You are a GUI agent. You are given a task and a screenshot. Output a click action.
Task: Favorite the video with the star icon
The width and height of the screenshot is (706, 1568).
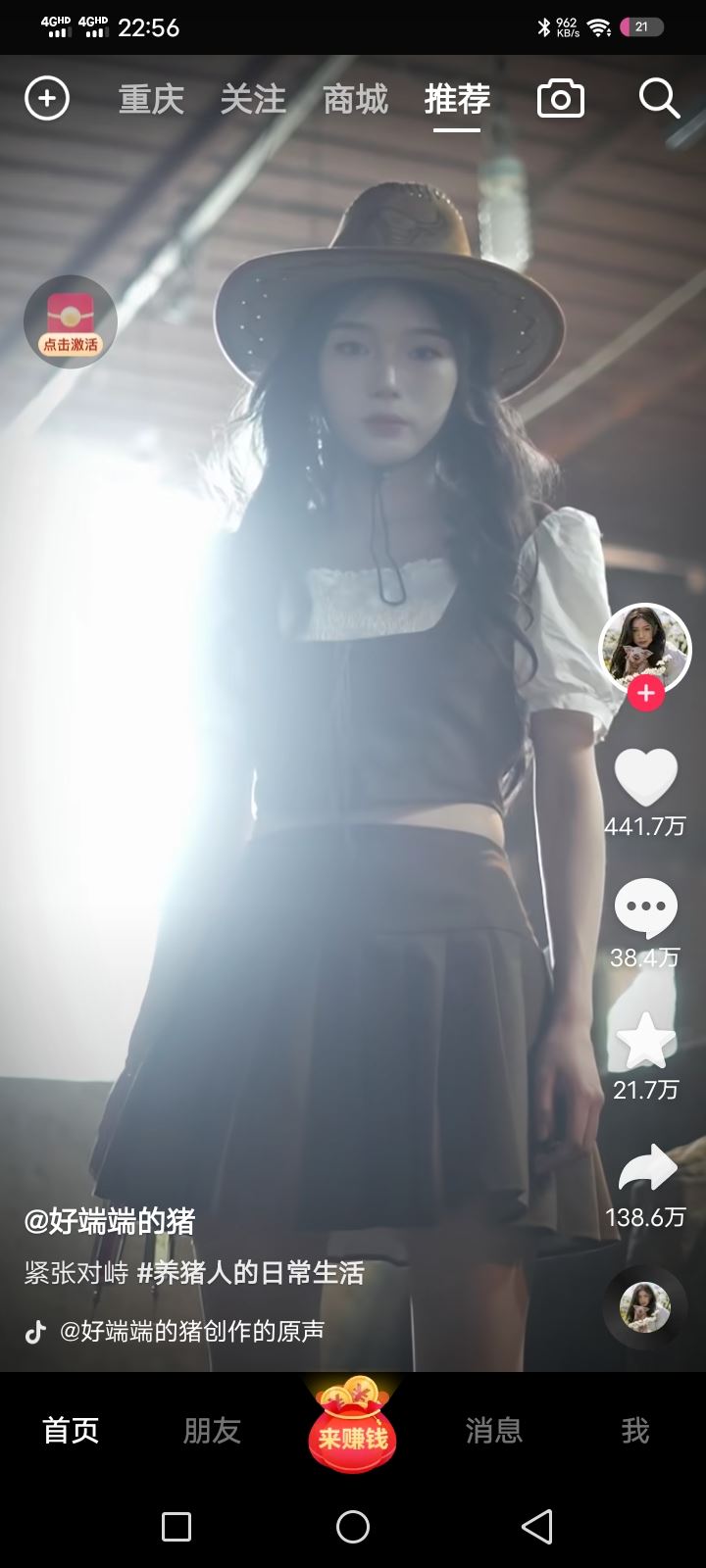645,1041
